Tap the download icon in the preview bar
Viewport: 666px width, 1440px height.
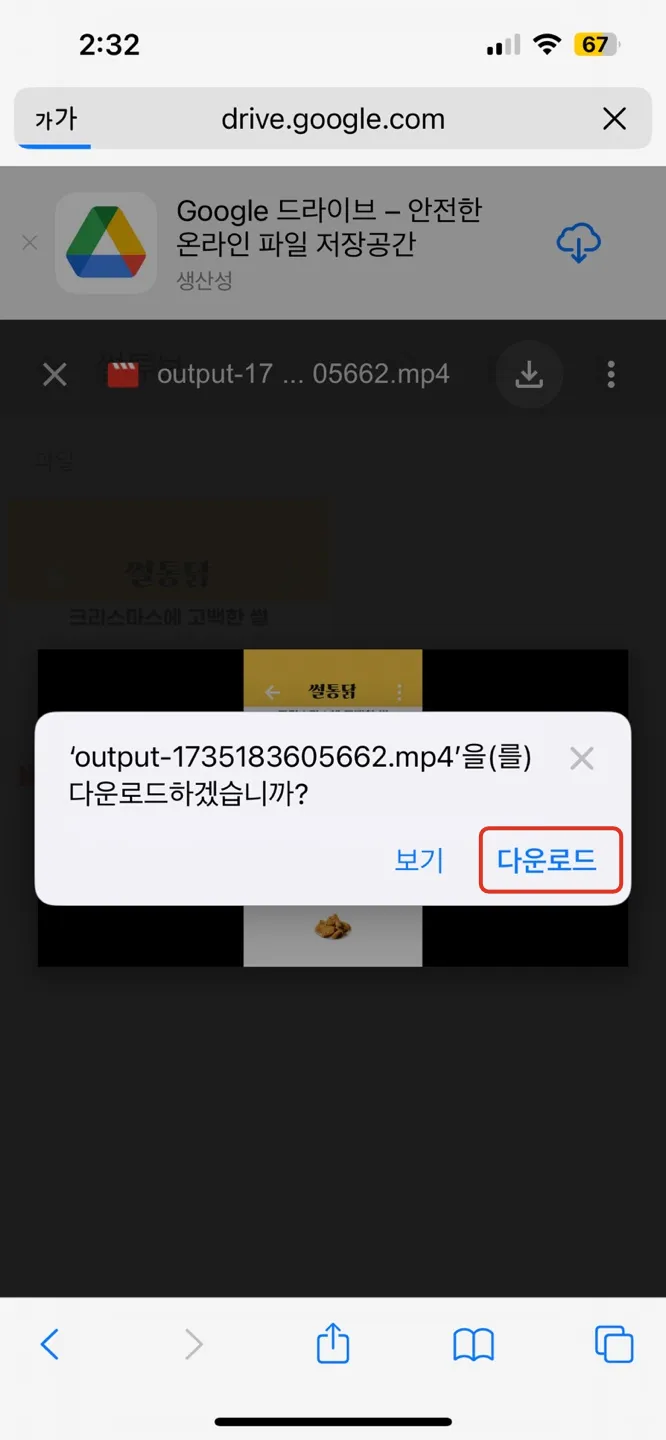[x=529, y=375]
